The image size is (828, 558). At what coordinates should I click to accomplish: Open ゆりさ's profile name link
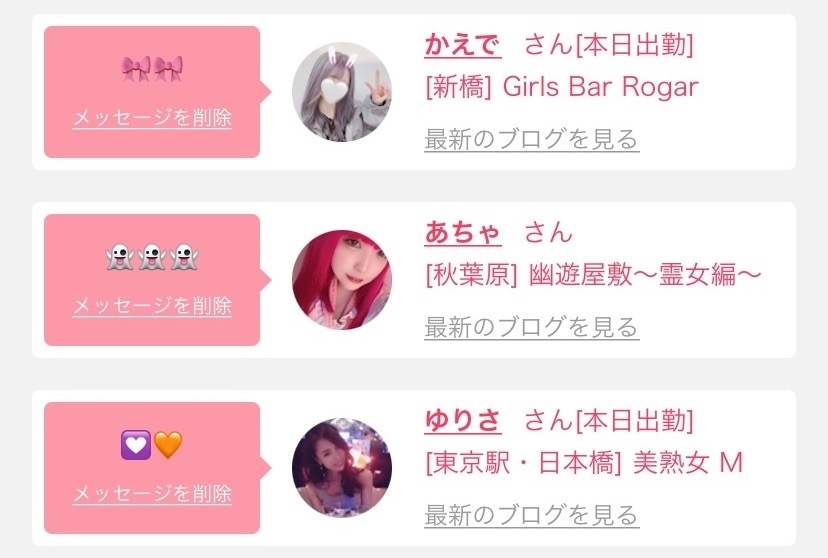[x=461, y=421]
